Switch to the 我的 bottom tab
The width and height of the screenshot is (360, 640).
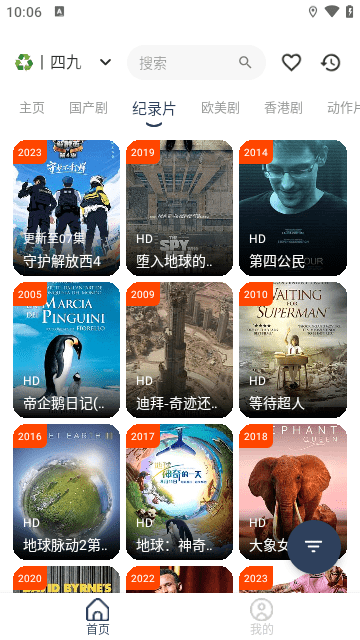click(262, 617)
